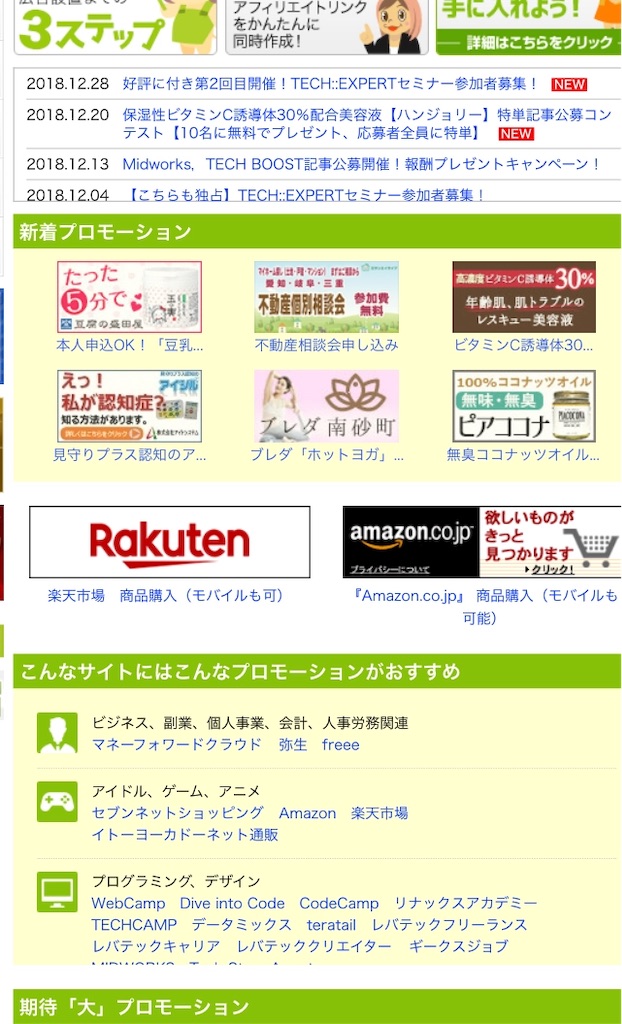Tap the 3ステップ banner at the top
Image resolution: width=622 pixels, height=1024 pixels.
coord(115,27)
